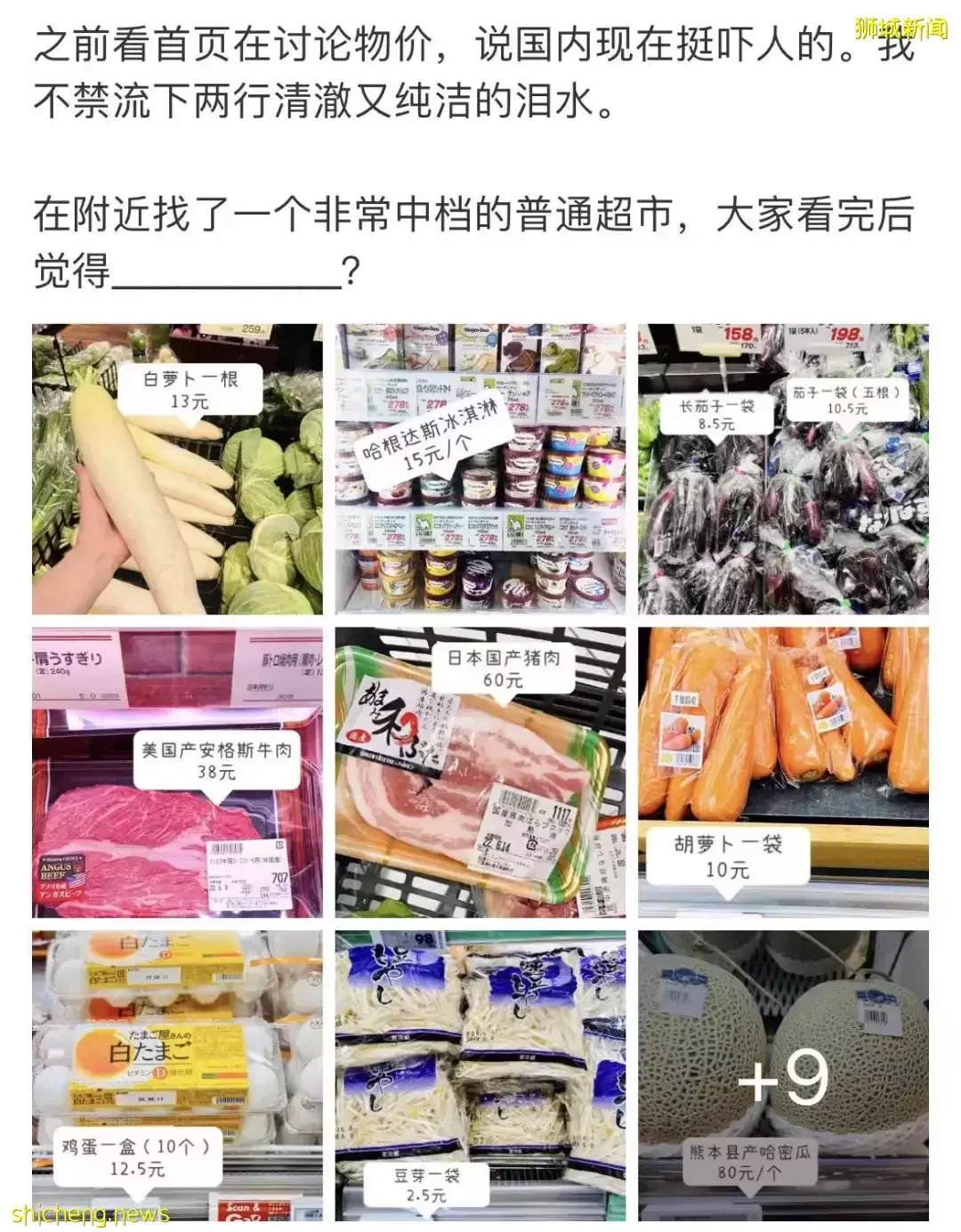The height and width of the screenshot is (1232, 961).
Task: View the Häagen-Dazs ice cream photo
Action: point(480,469)
